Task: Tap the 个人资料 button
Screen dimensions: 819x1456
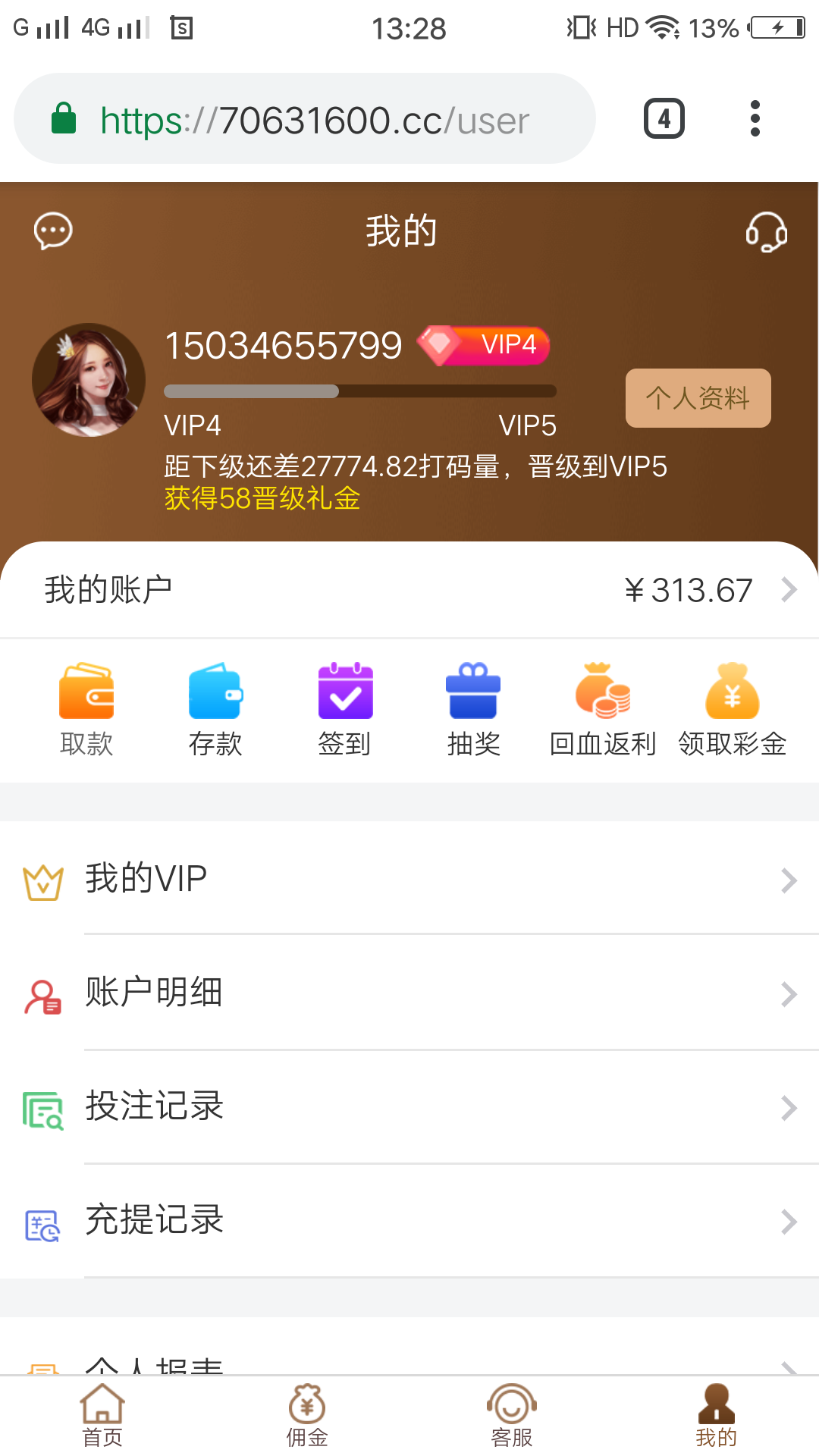Action: coord(698,398)
